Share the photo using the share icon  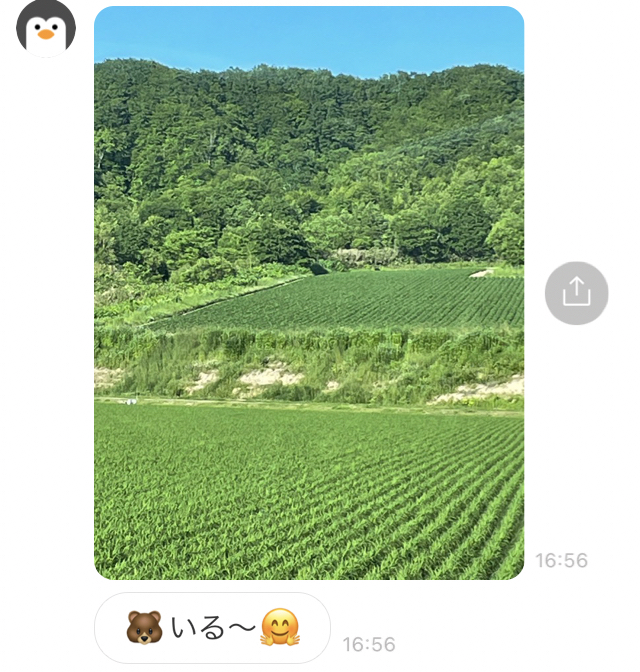[576, 293]
